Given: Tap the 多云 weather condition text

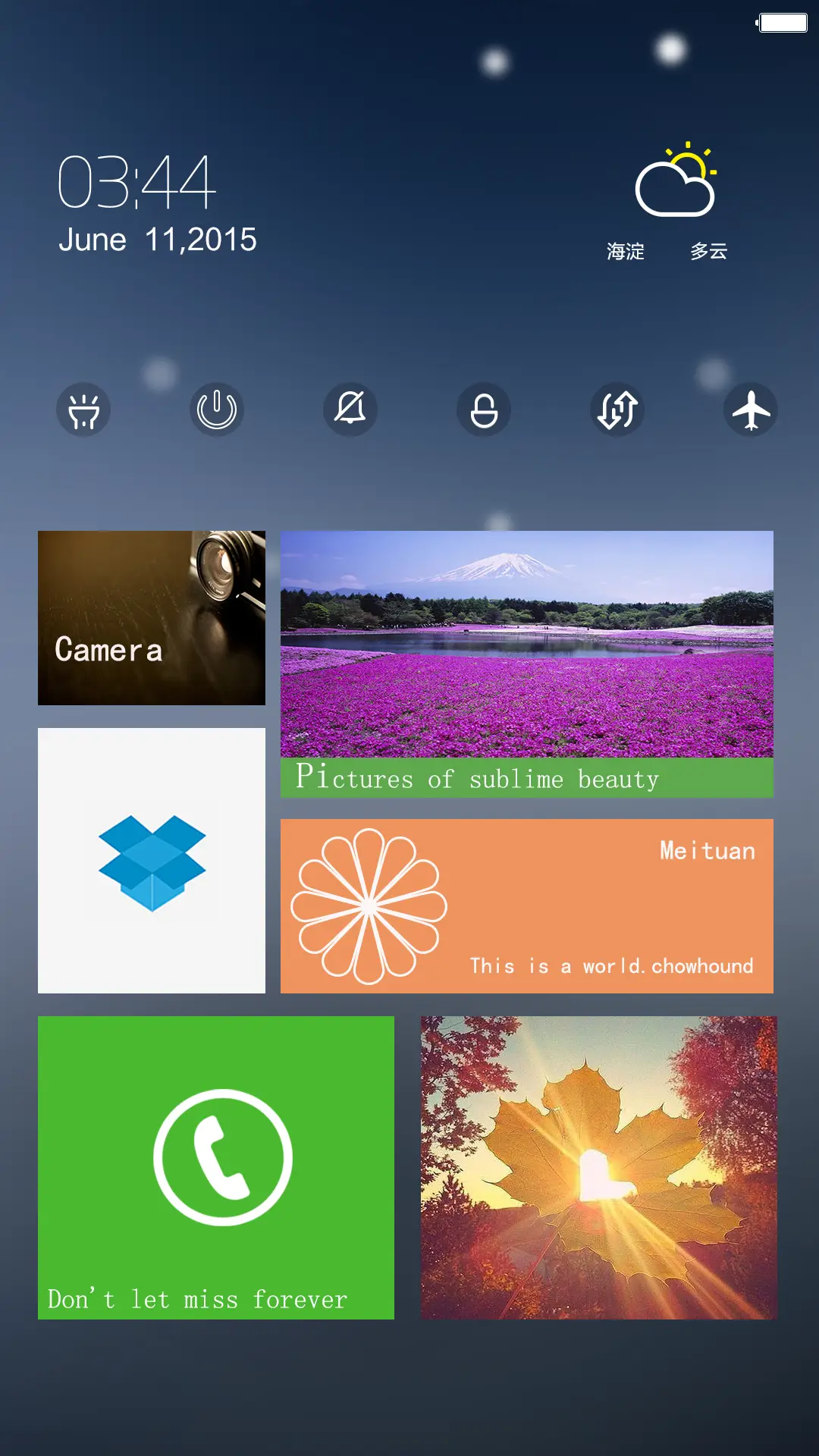Looking at the screenshot, I should tap(708, 251).
